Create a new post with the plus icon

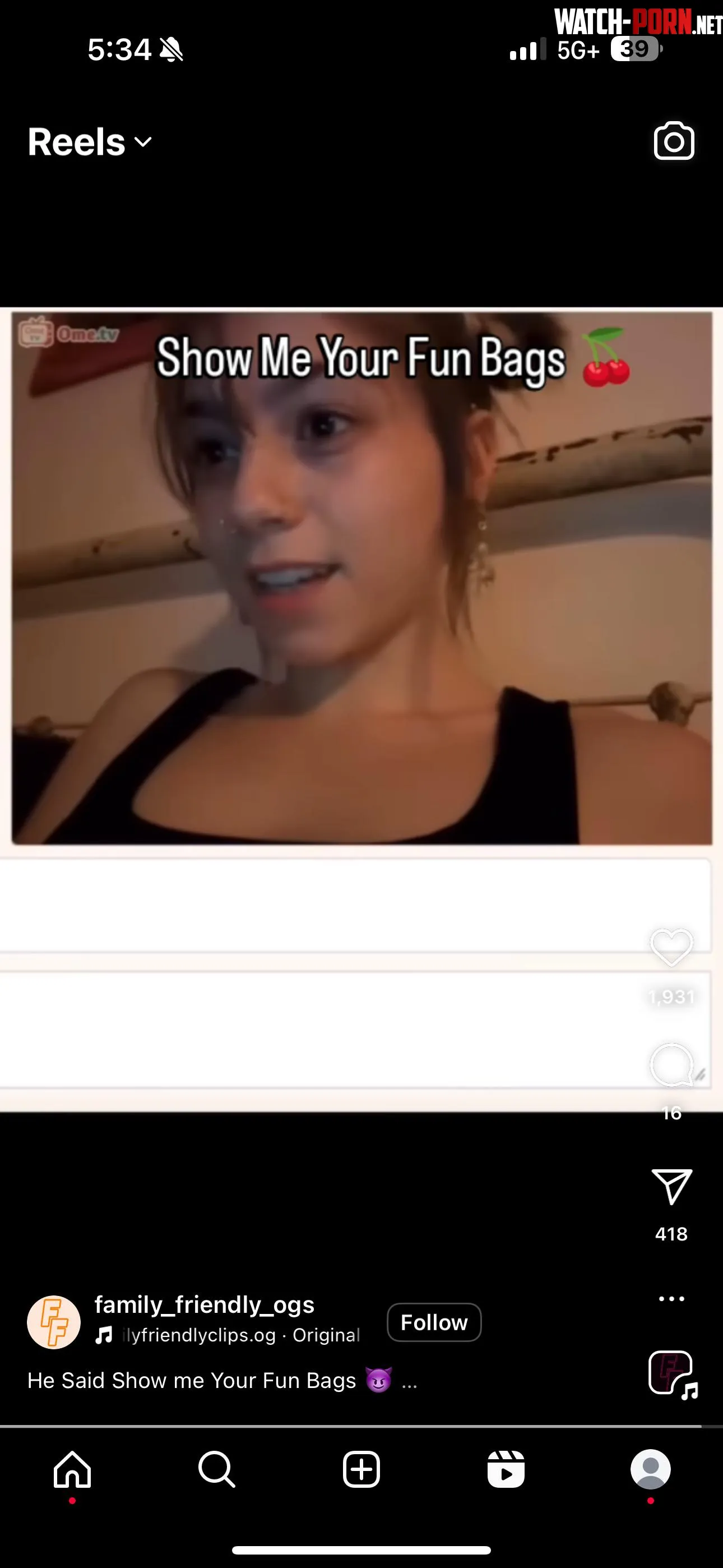click(x=361, y=1469)
